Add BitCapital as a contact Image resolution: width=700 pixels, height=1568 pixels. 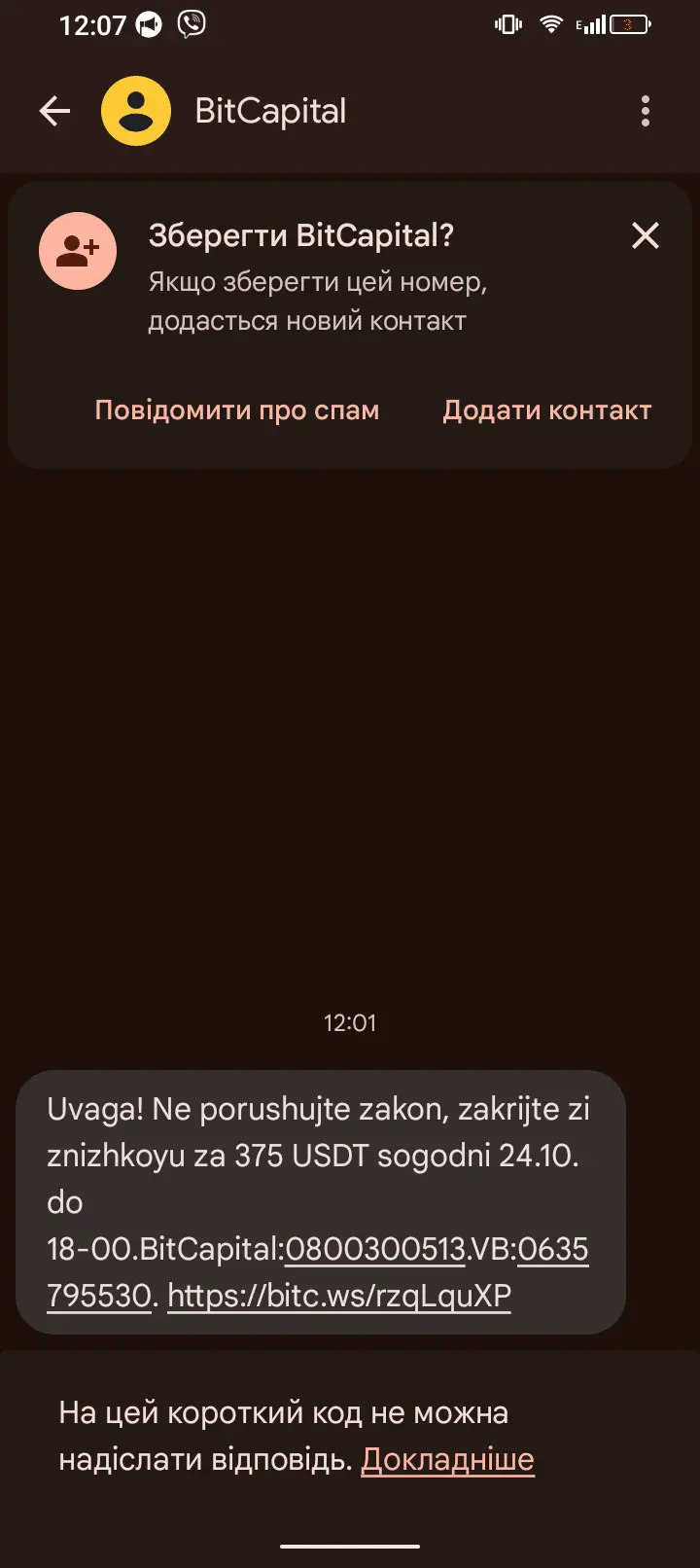[x=546, y=410]
